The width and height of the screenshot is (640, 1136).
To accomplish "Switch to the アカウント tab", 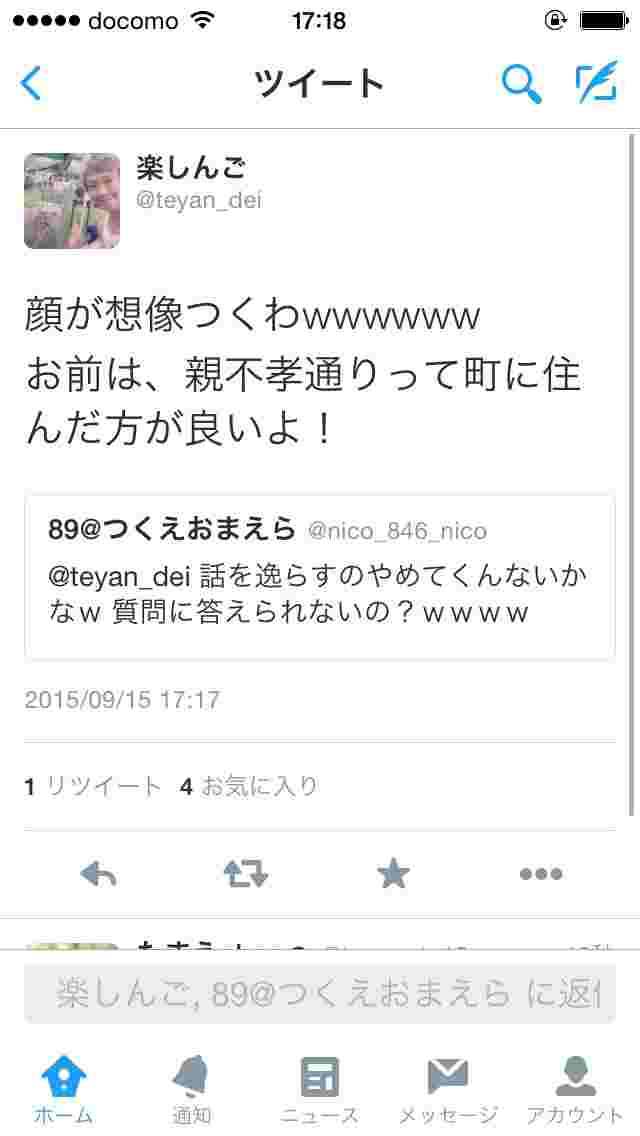I will (x=575, y=1090).
